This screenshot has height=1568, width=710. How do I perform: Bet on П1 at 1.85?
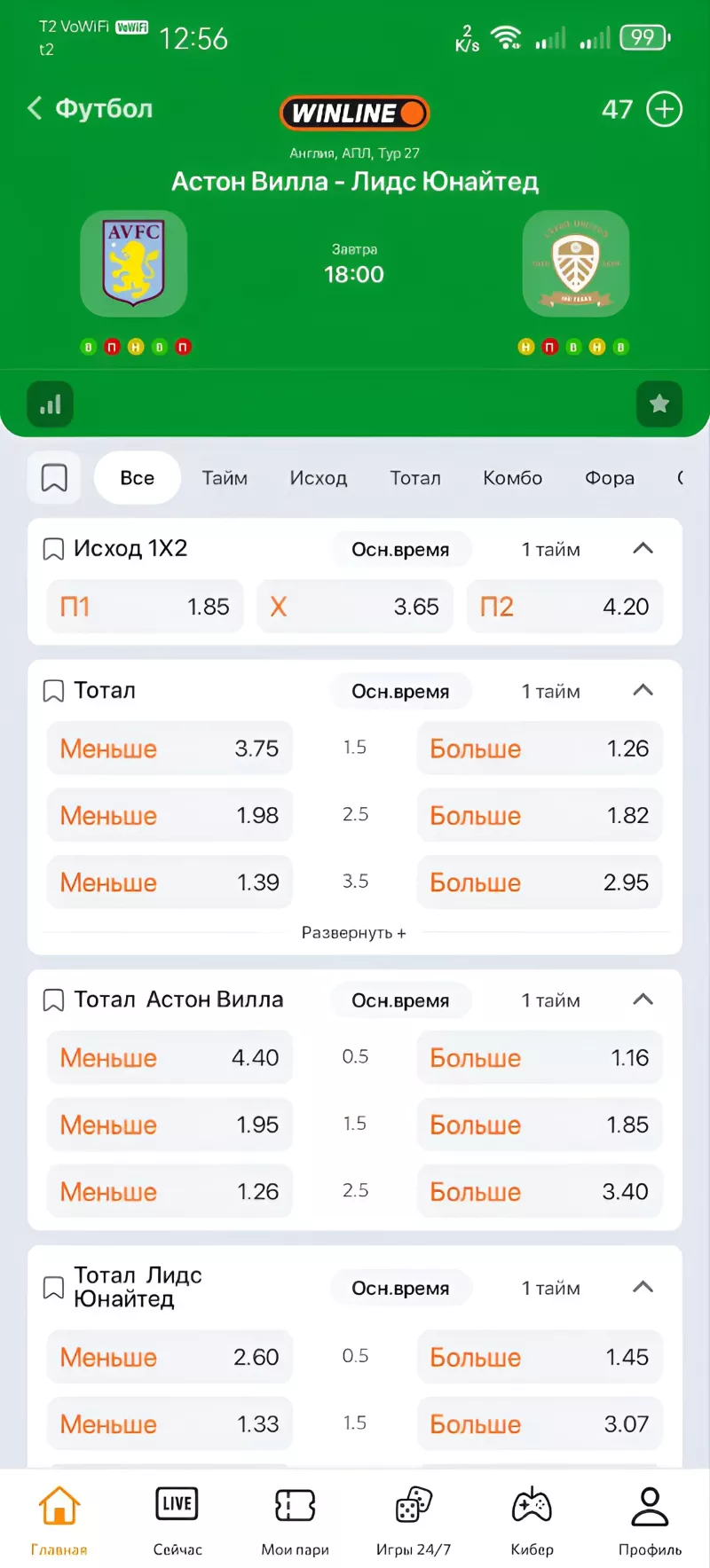[x=145, y=607]
